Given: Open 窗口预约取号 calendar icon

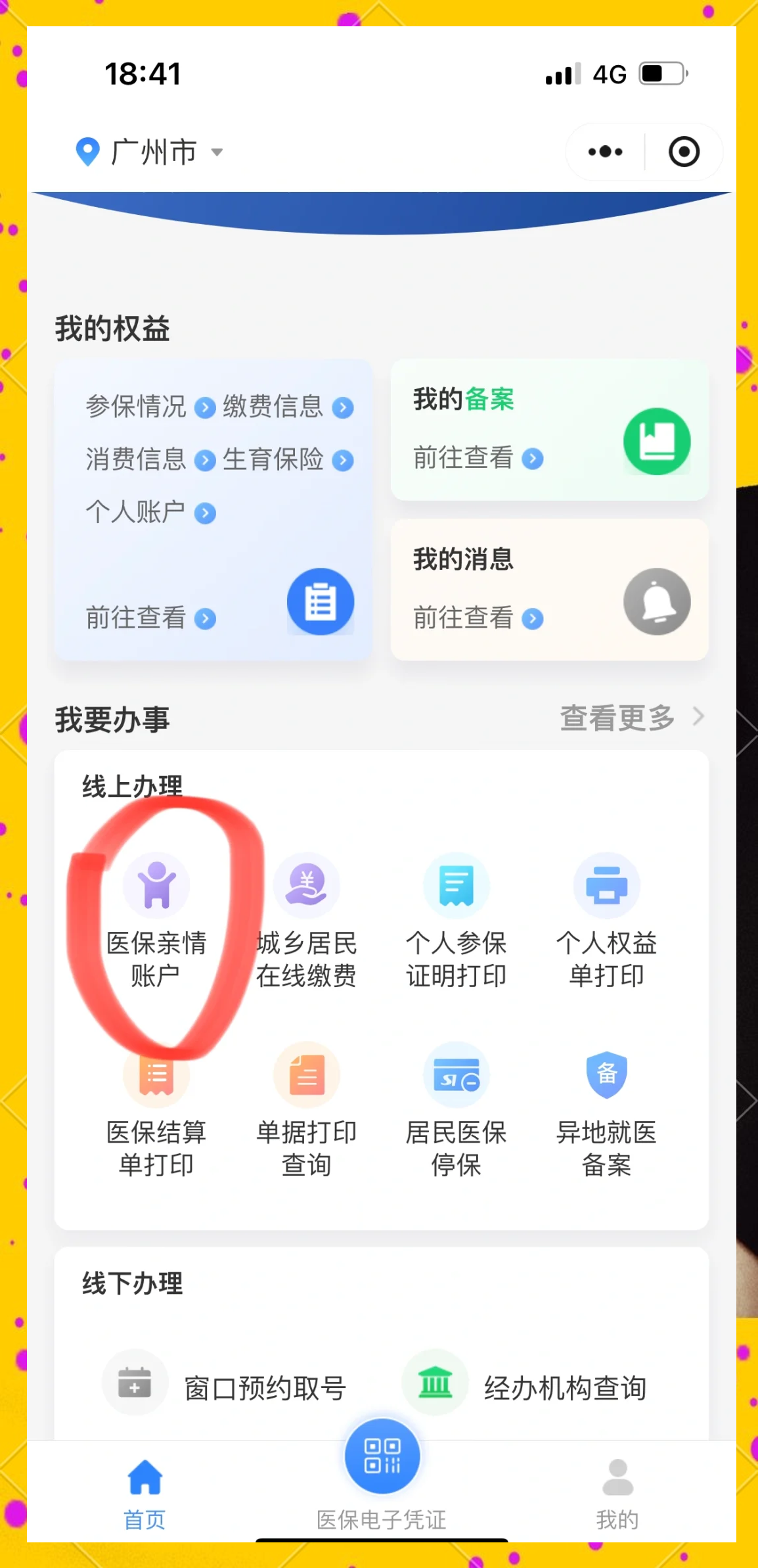Looking at the screenshot, I should coord(135,1382).
